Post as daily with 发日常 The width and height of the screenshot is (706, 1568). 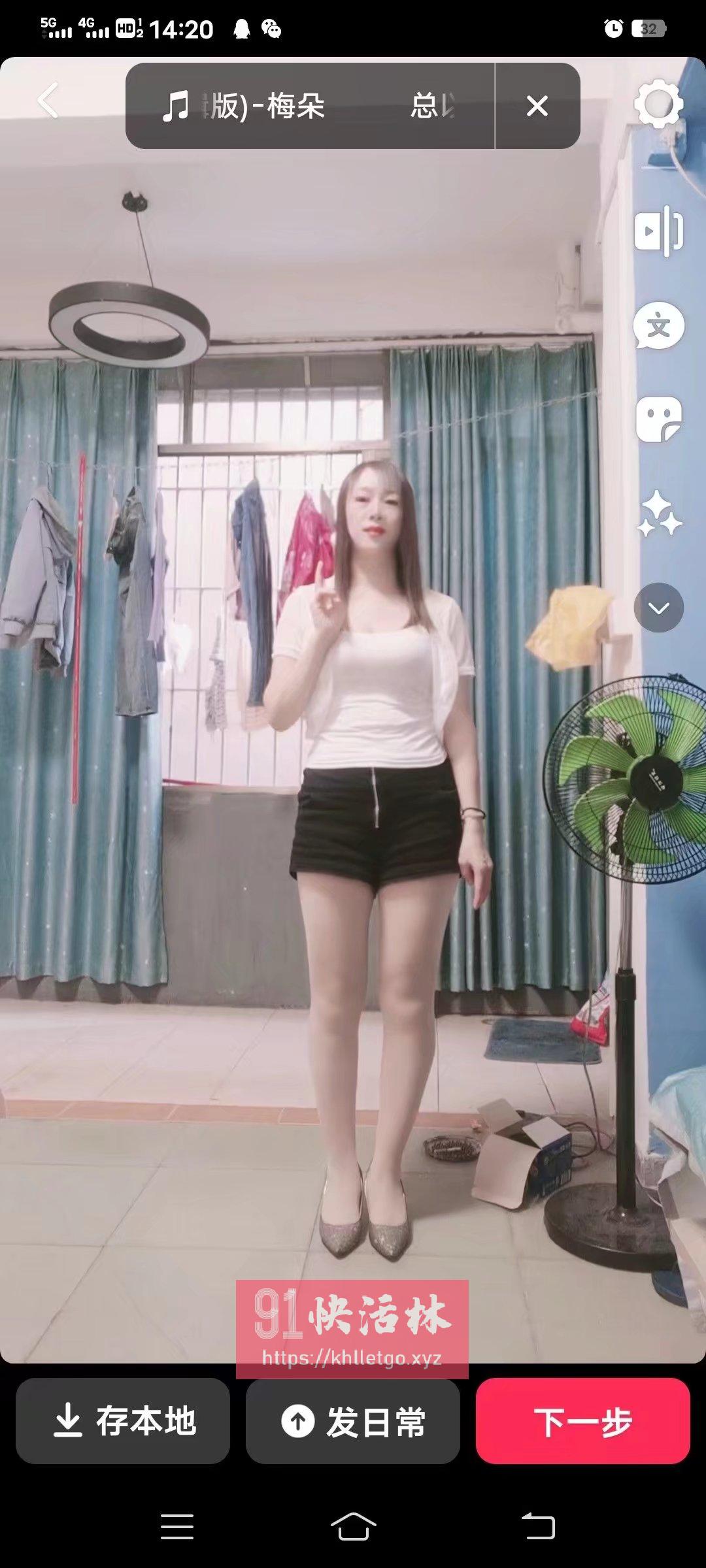coord(353,1421)
